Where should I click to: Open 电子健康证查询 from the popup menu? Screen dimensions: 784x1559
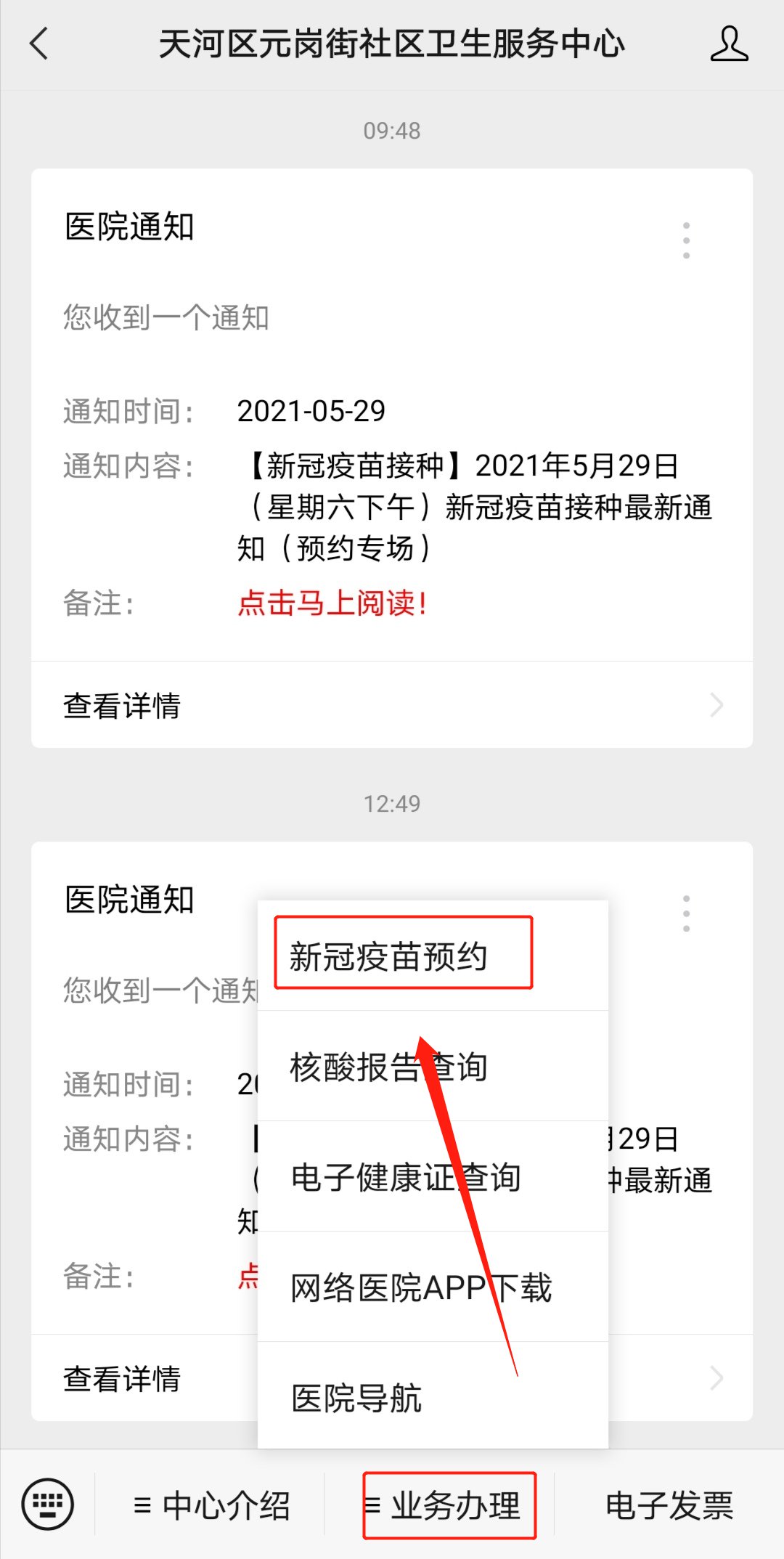(405, 1177)
